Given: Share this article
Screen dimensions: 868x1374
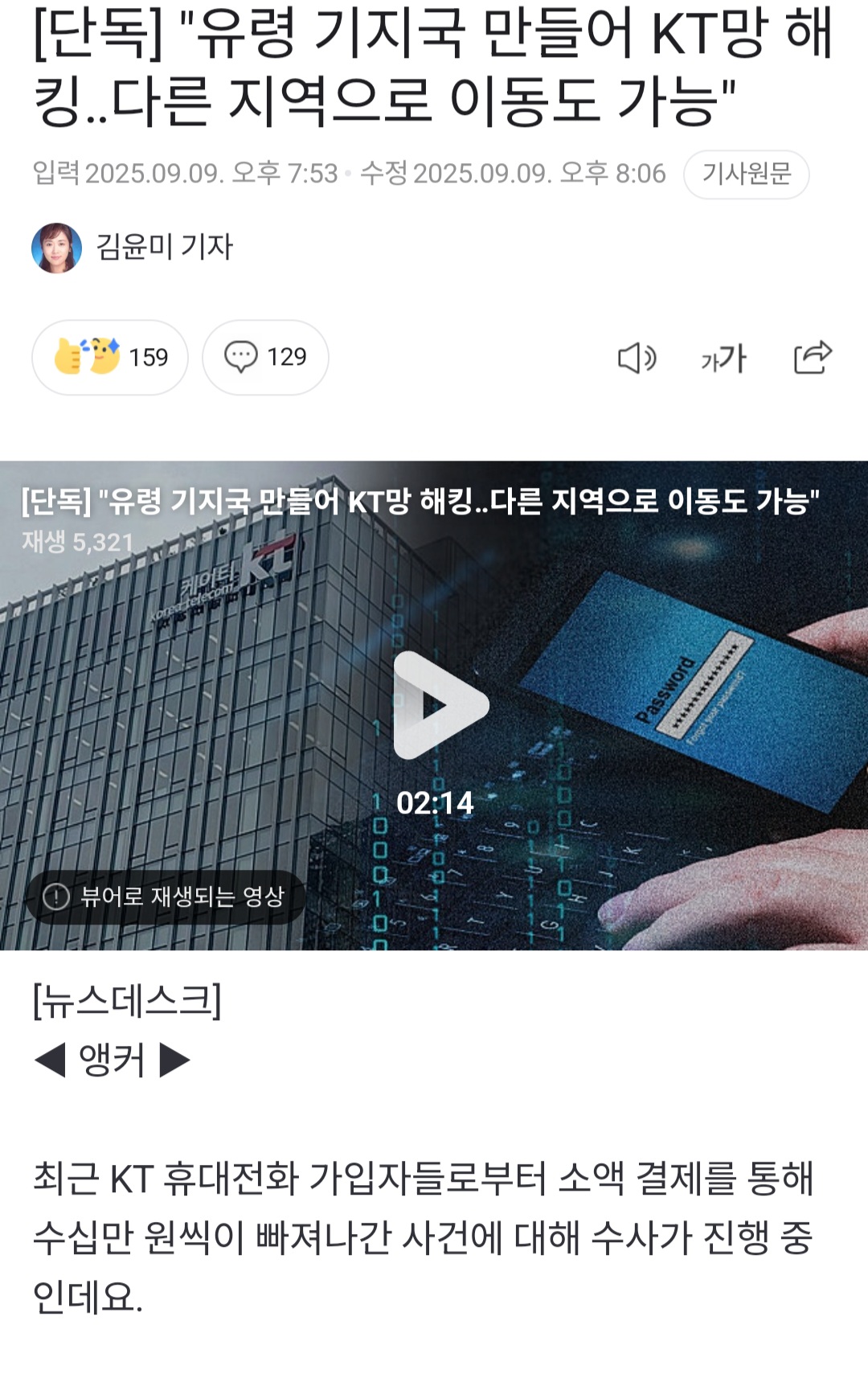Looking at the screenshot, I should tap(812, 357).
